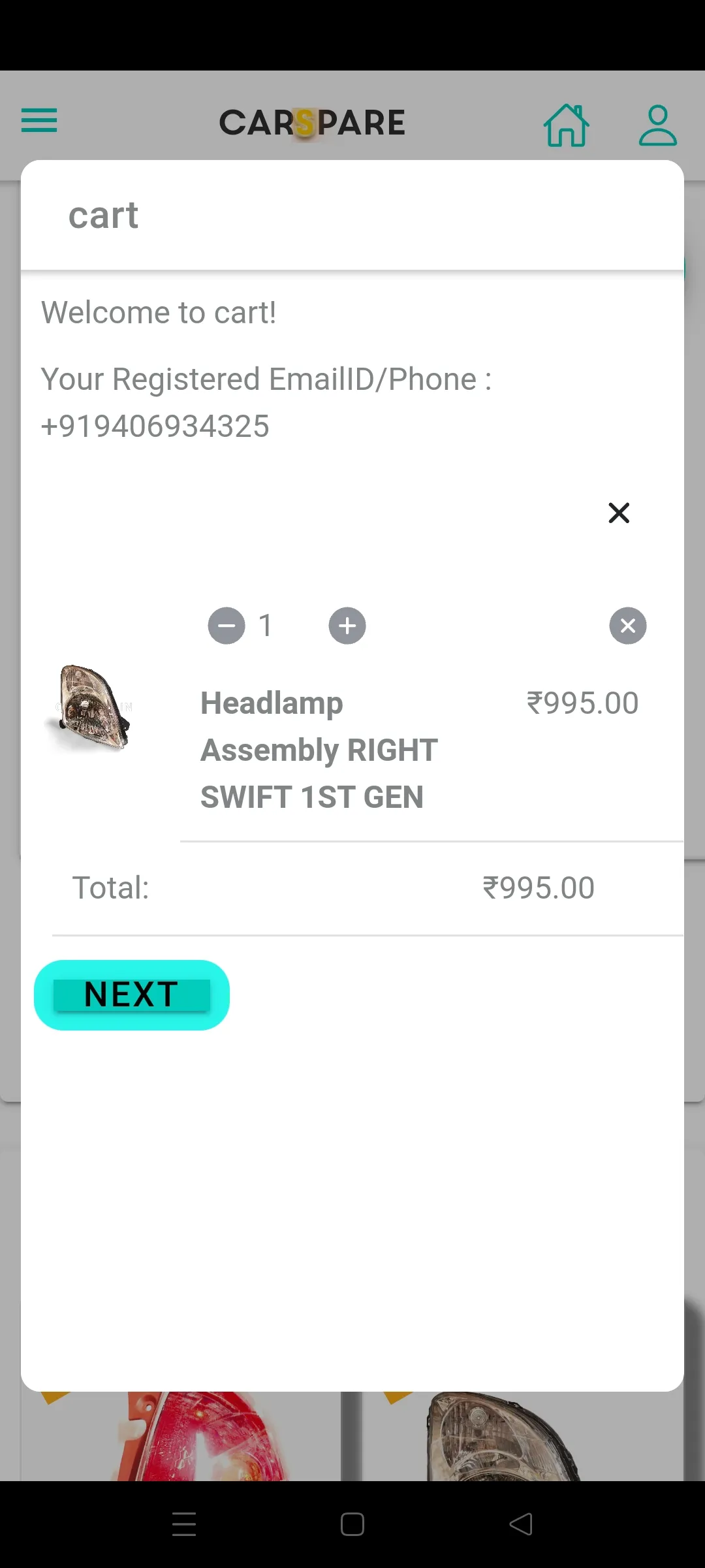Go to the home page icon
Viewport: 705px width, 1568px height.
[x=566, y=125]
